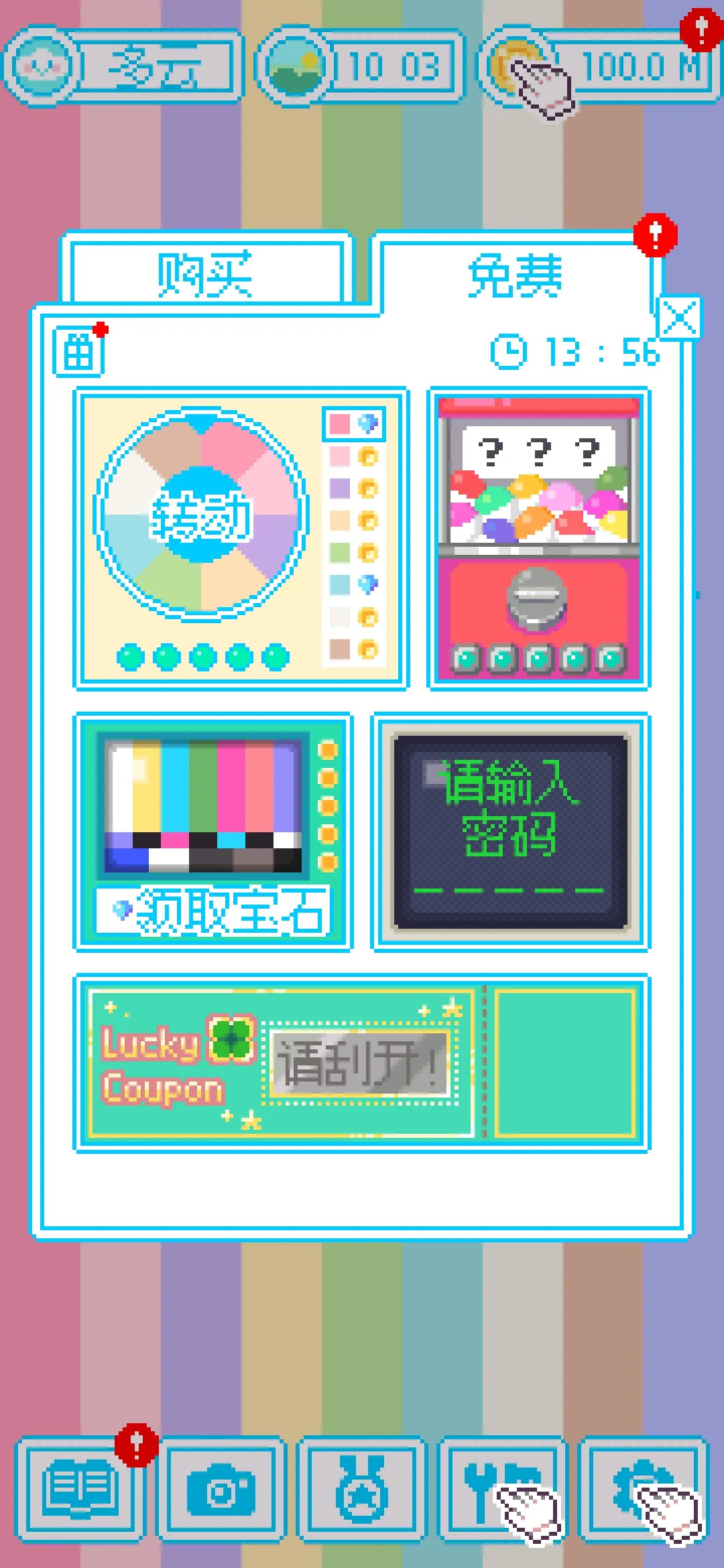Tap 领取宝石 to claim gems
The width and height of the screenshot is (724, 1568).
pos(213,909)
